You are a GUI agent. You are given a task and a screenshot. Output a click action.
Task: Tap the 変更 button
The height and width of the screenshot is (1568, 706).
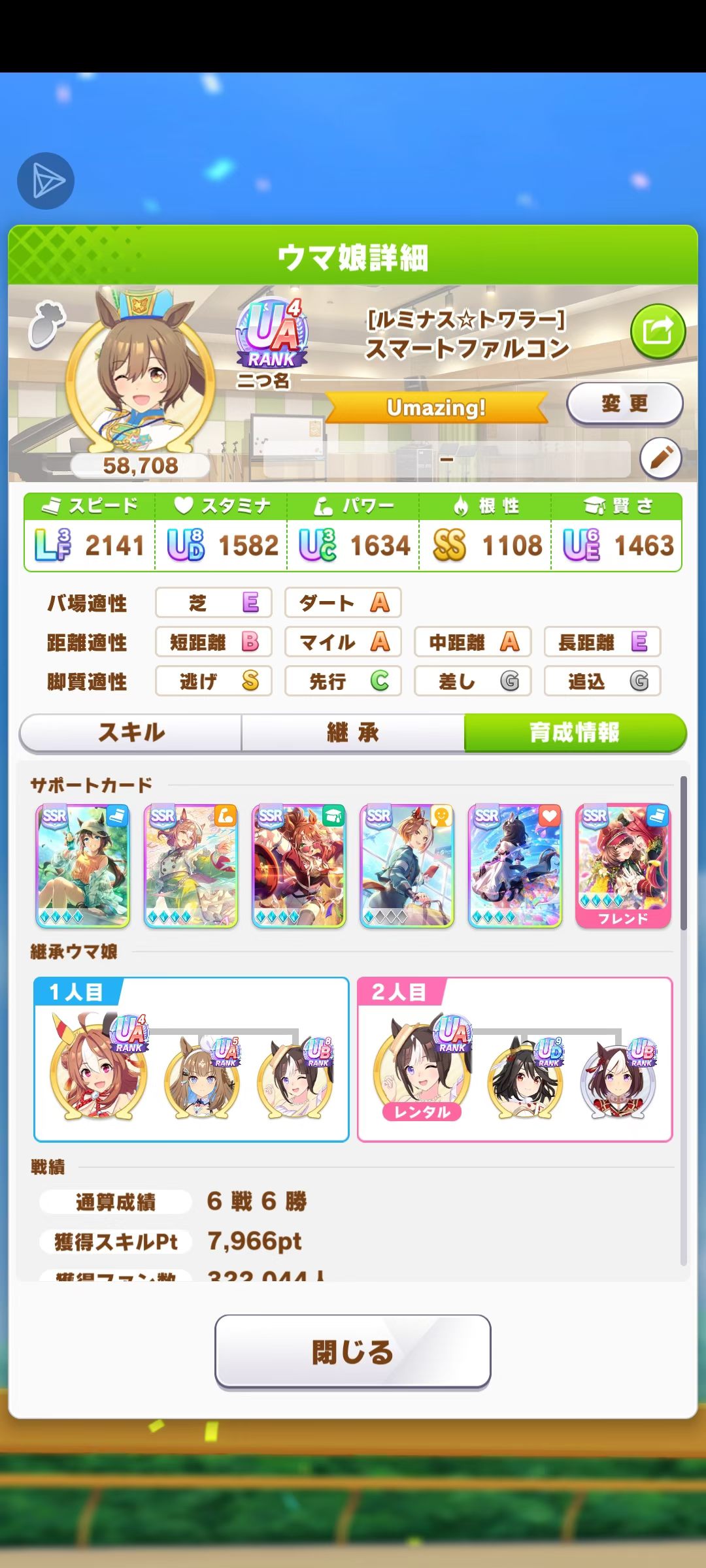[x=624, y=403]
